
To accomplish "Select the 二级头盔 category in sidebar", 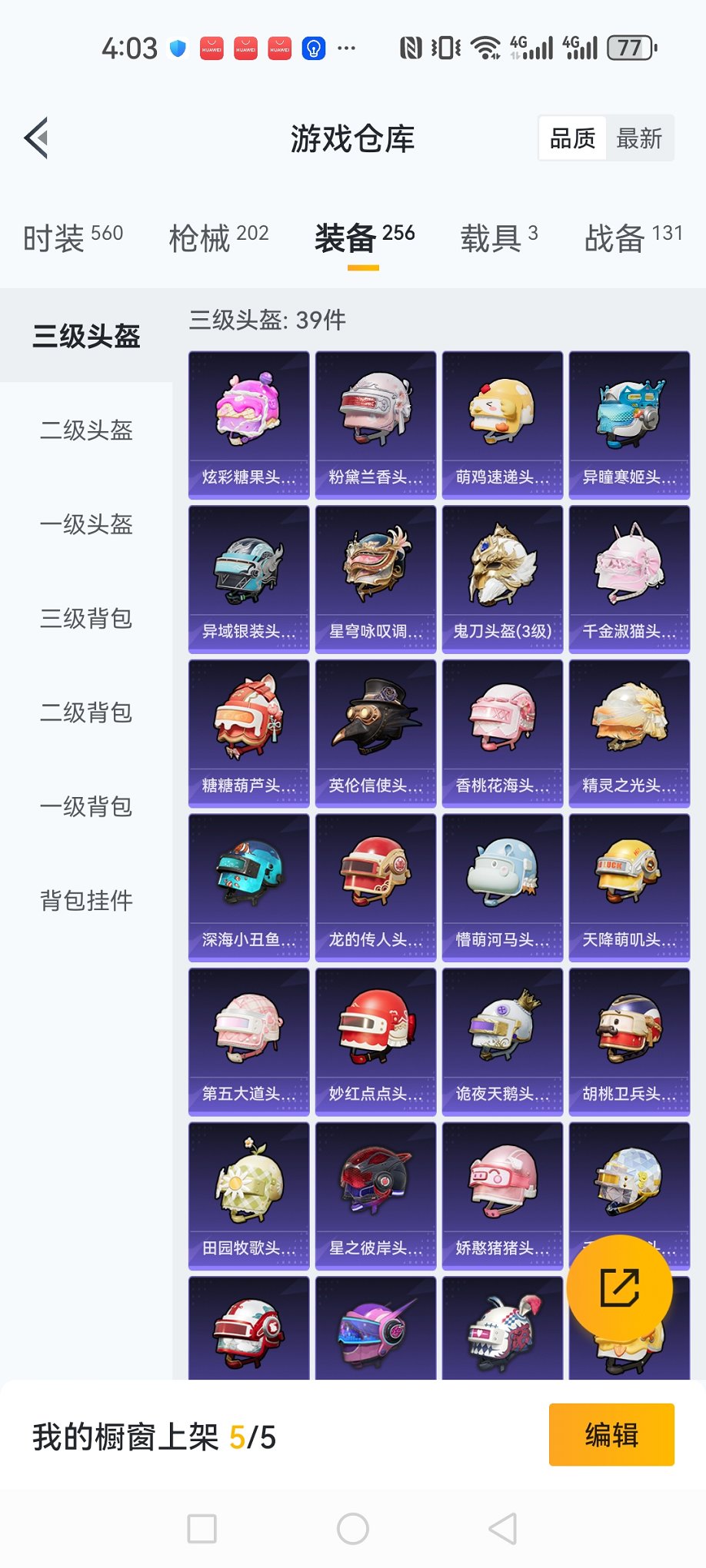I will pos(86,432).
